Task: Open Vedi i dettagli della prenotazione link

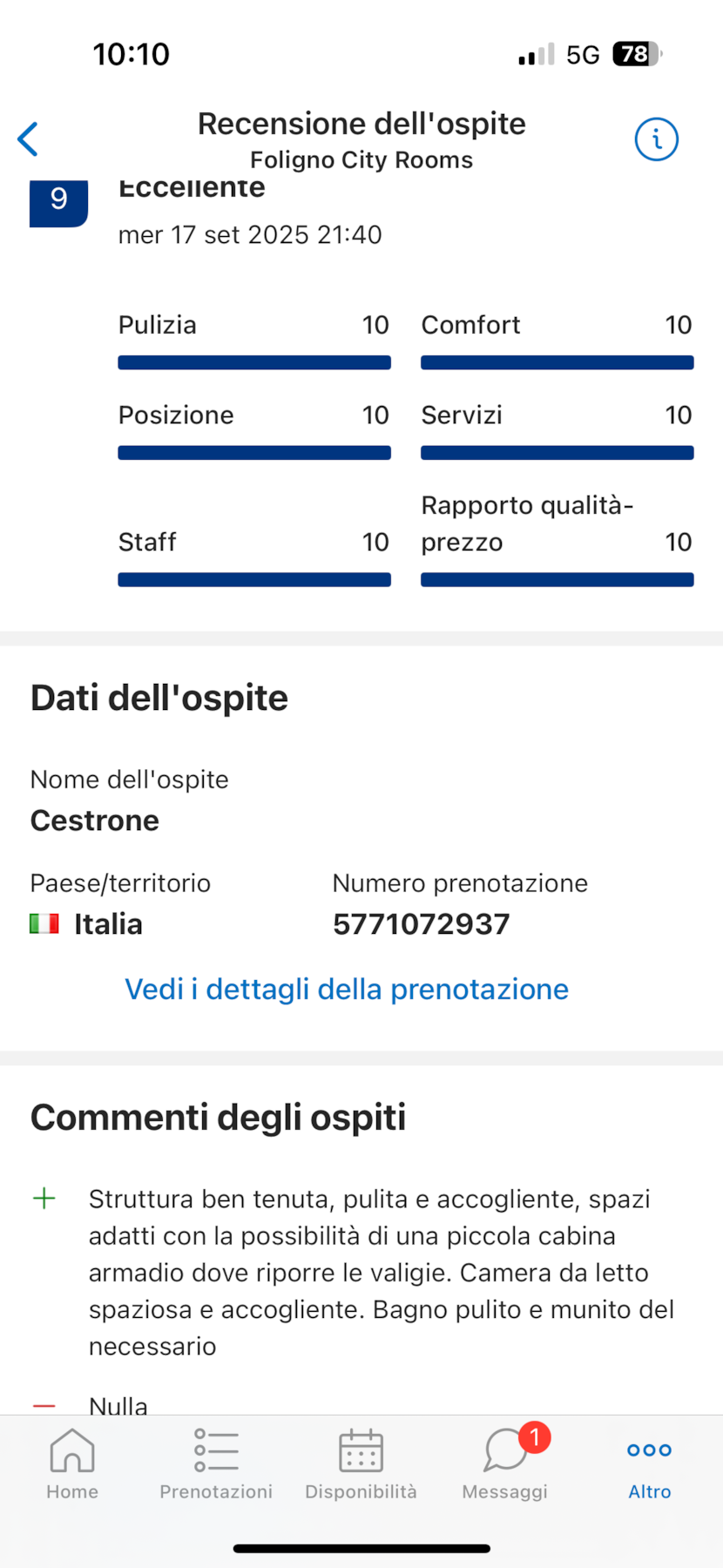Action: pyautogui.click(x=347, y=990)
